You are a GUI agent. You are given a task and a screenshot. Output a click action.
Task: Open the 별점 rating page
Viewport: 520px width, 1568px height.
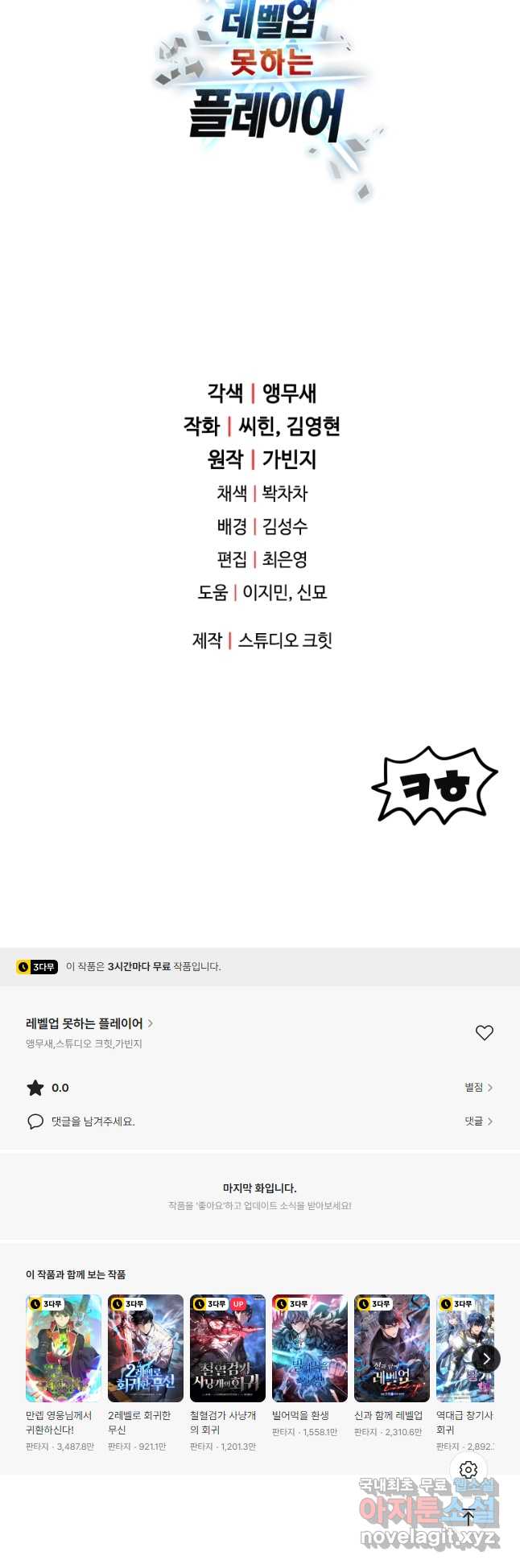(x=478, y=1088)
